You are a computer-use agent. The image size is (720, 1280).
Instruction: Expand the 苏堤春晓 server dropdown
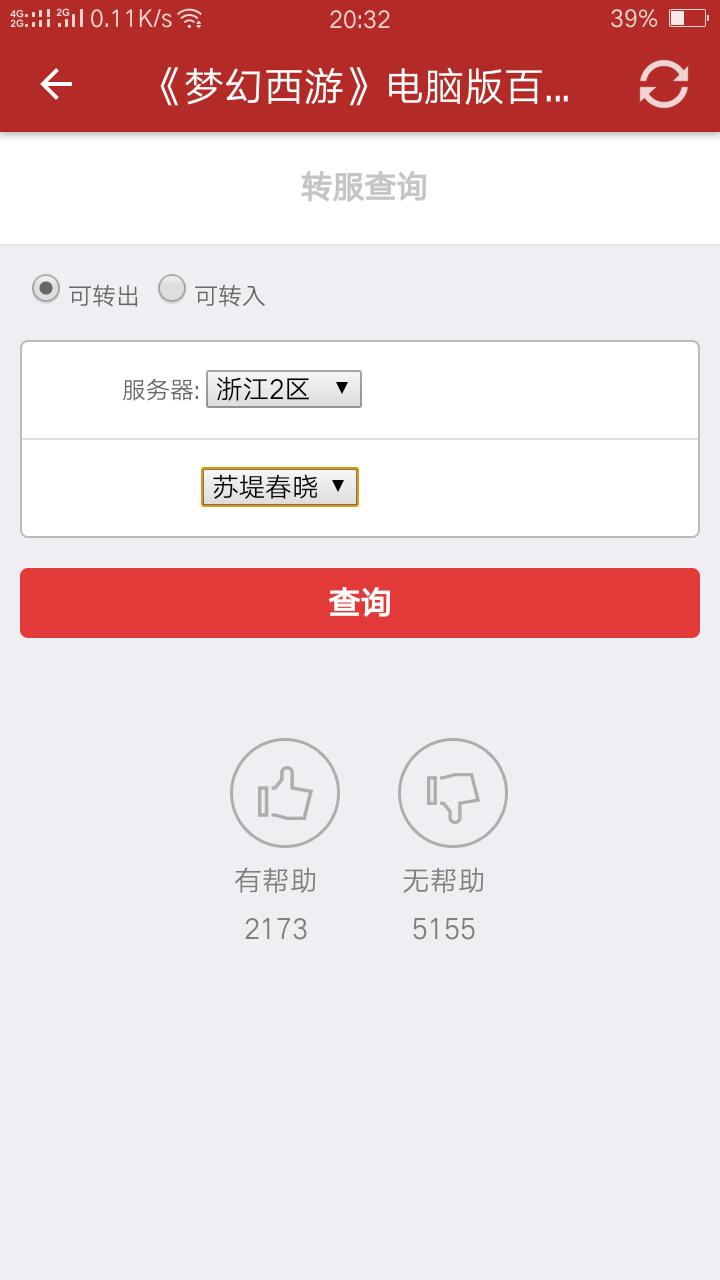(279, 487)
